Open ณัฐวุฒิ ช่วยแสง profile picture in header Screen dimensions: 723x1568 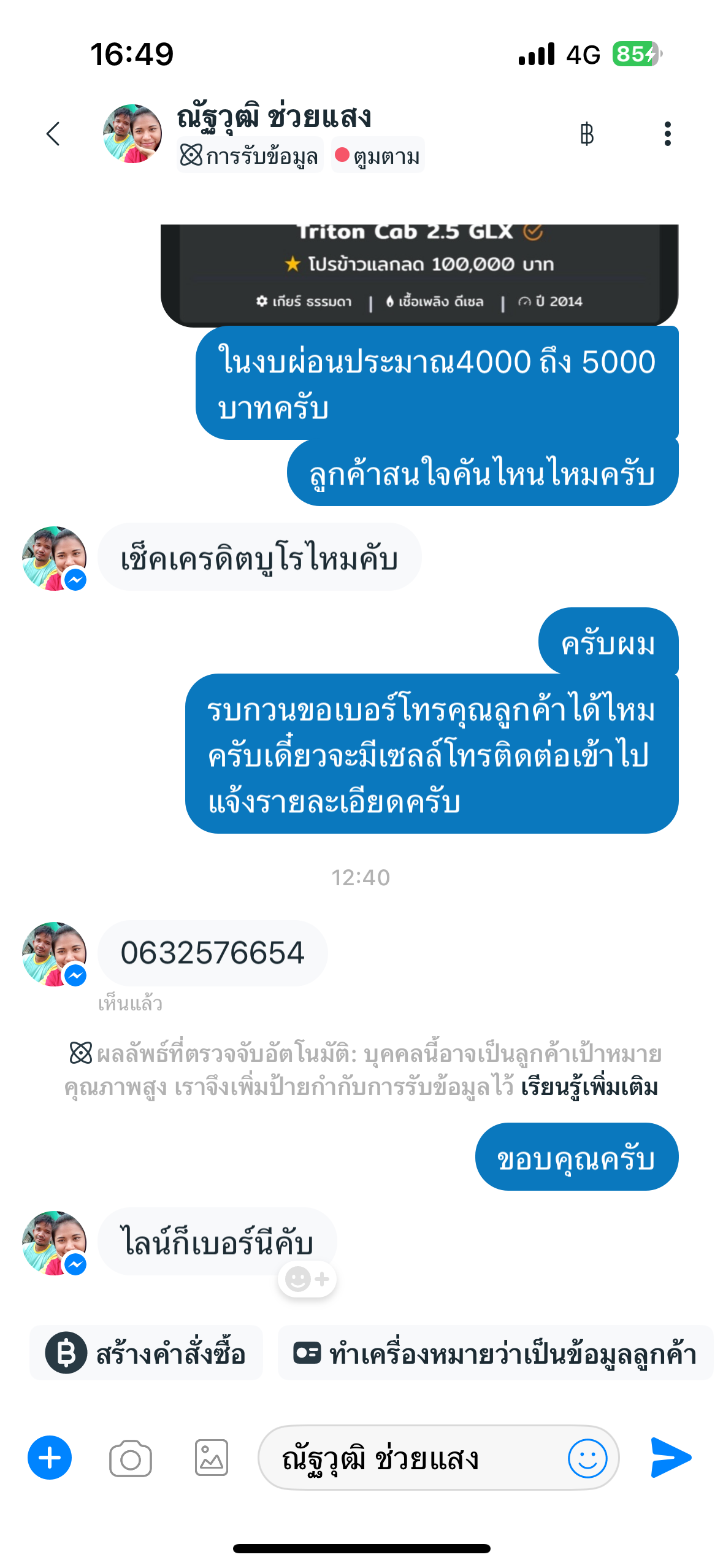click(x=132, y=134)
